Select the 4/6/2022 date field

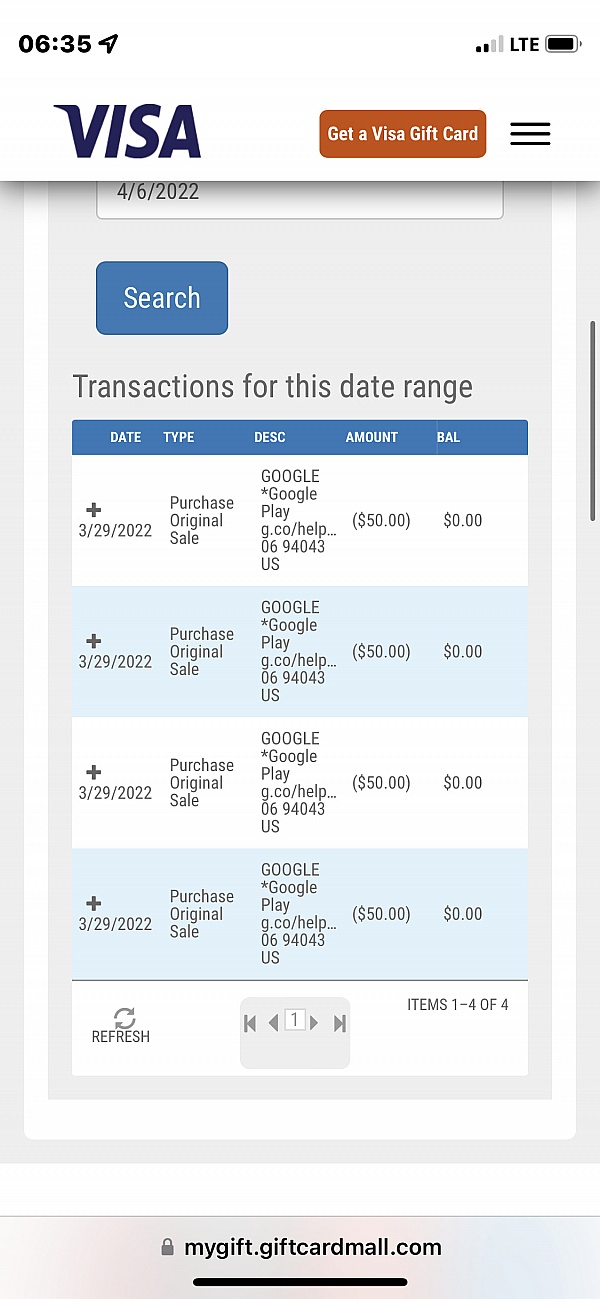299,194
